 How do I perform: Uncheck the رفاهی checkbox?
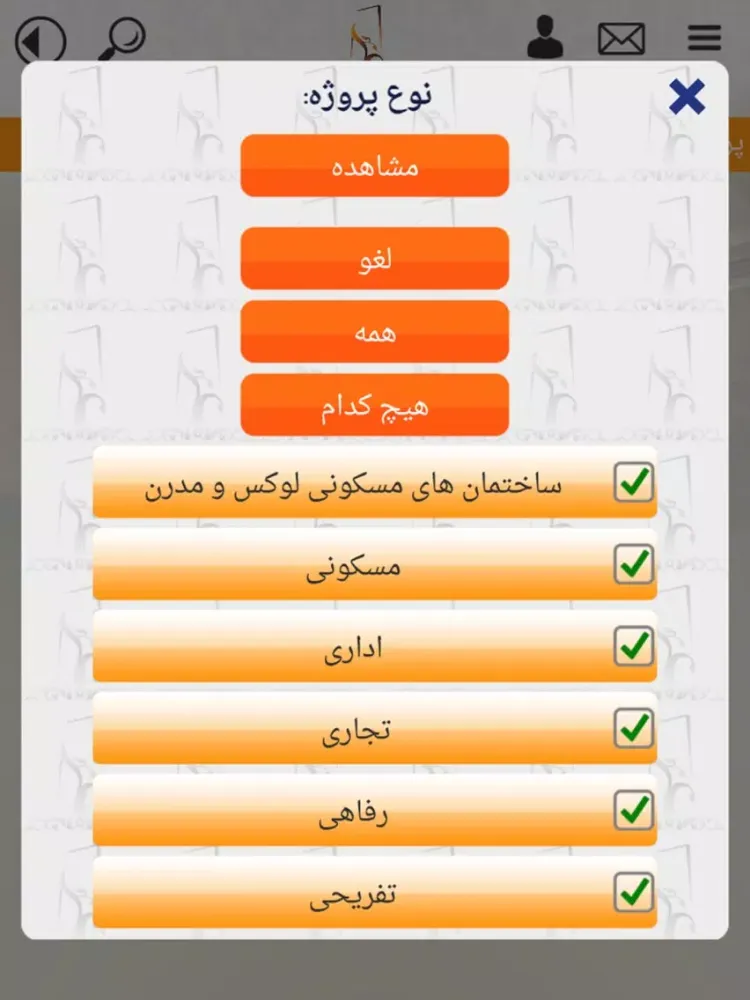pos(634,811)
